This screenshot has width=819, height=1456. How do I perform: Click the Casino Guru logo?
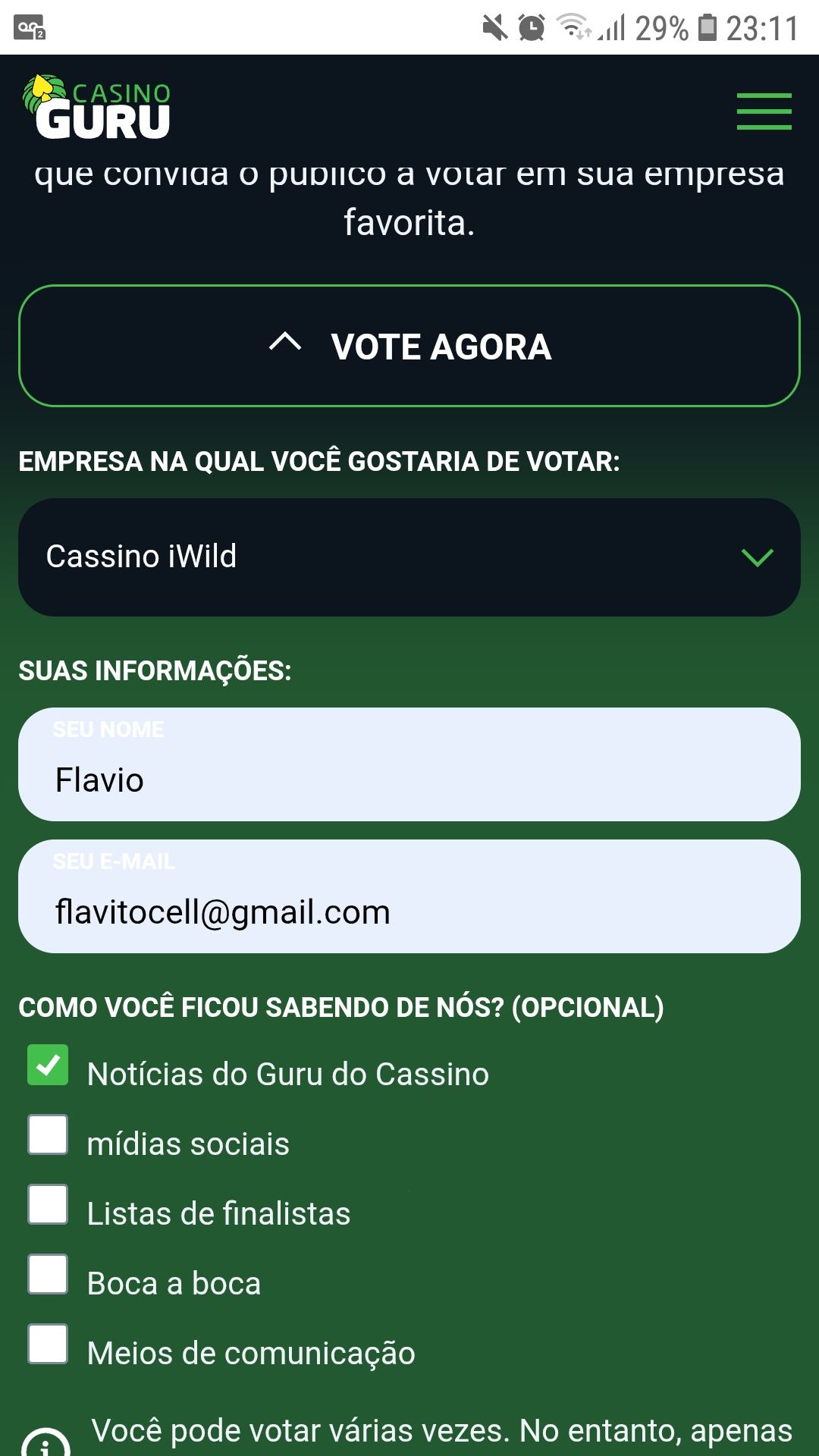click(x=99, y=106)
